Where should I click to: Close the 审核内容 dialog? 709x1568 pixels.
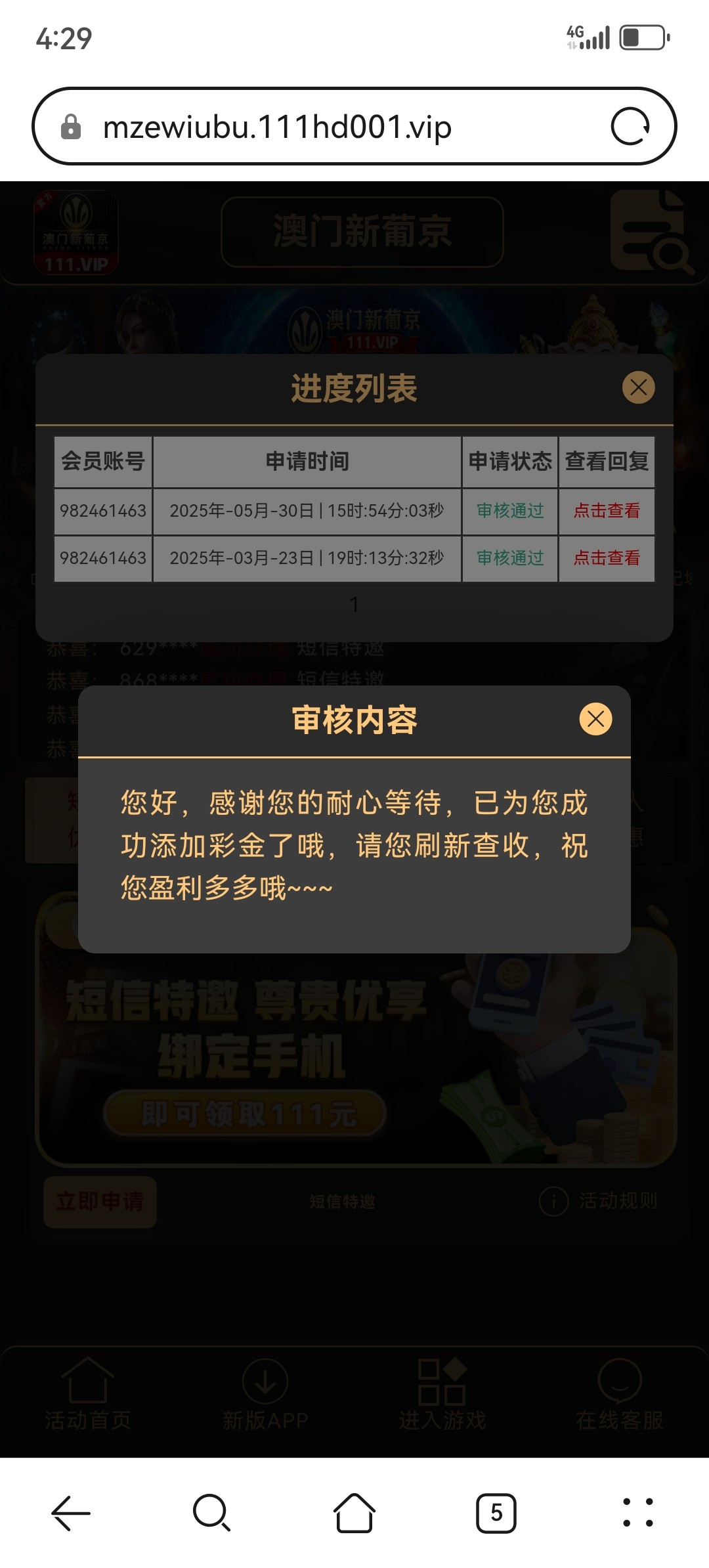click(x=595, y=719)
